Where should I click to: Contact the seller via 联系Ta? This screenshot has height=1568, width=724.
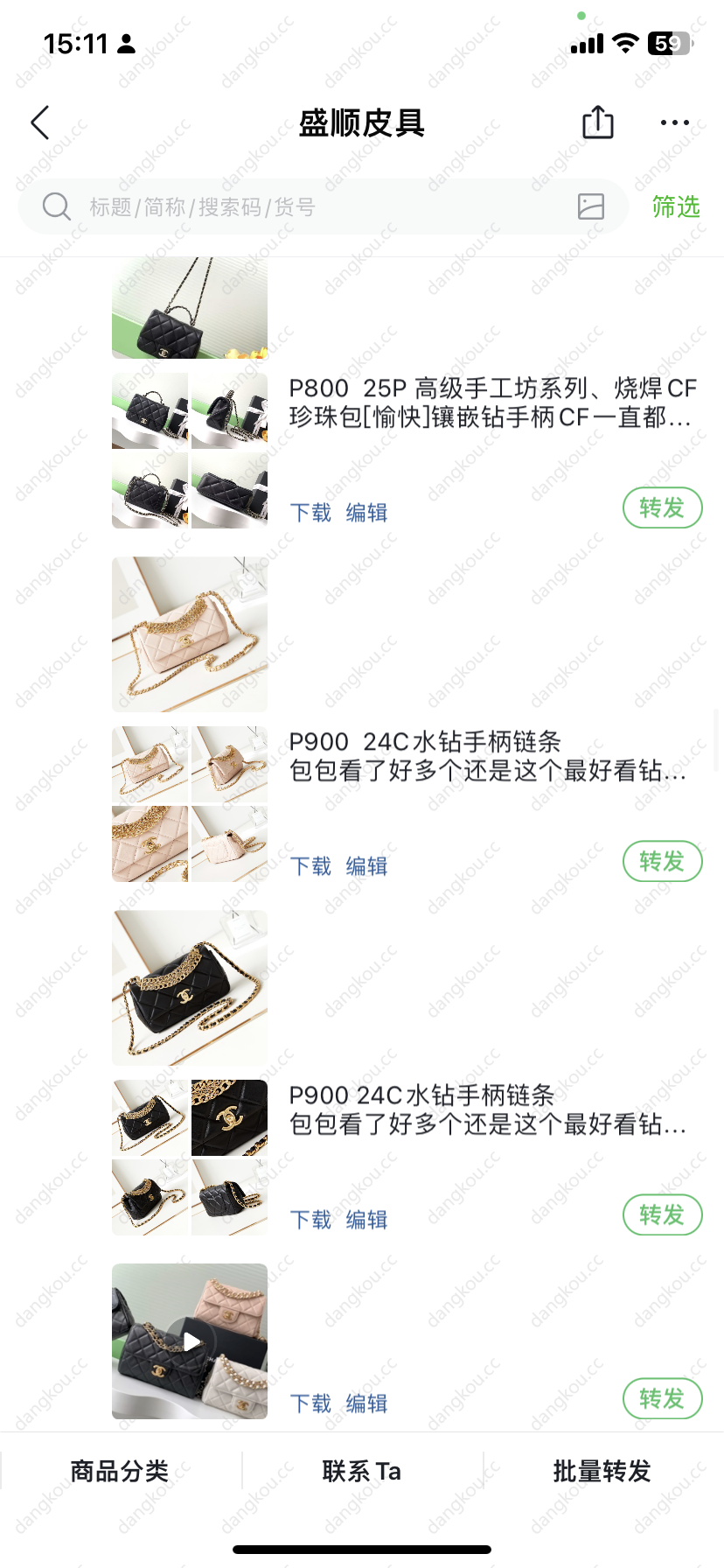point(361,1471)
